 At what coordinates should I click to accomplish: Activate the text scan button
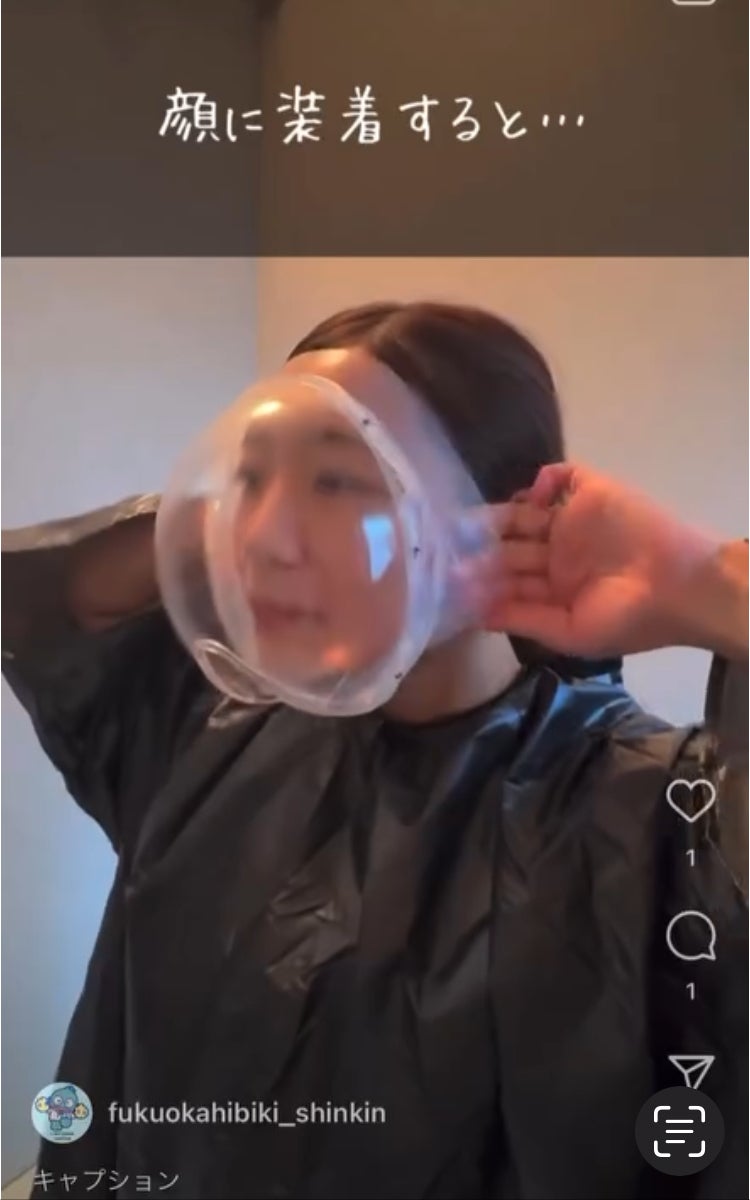point(679,1131)
